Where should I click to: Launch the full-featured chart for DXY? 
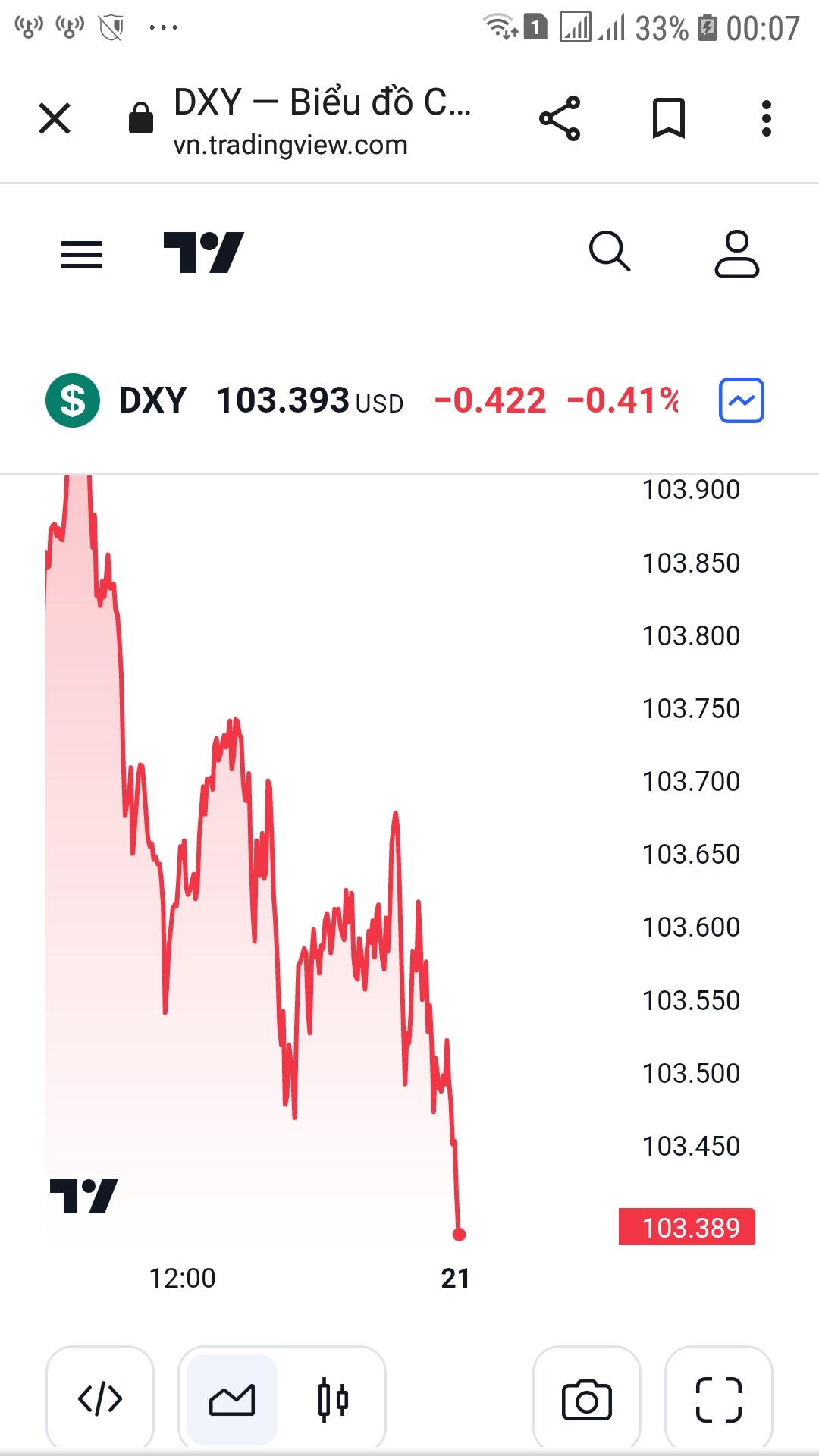[x=741, y=400]
